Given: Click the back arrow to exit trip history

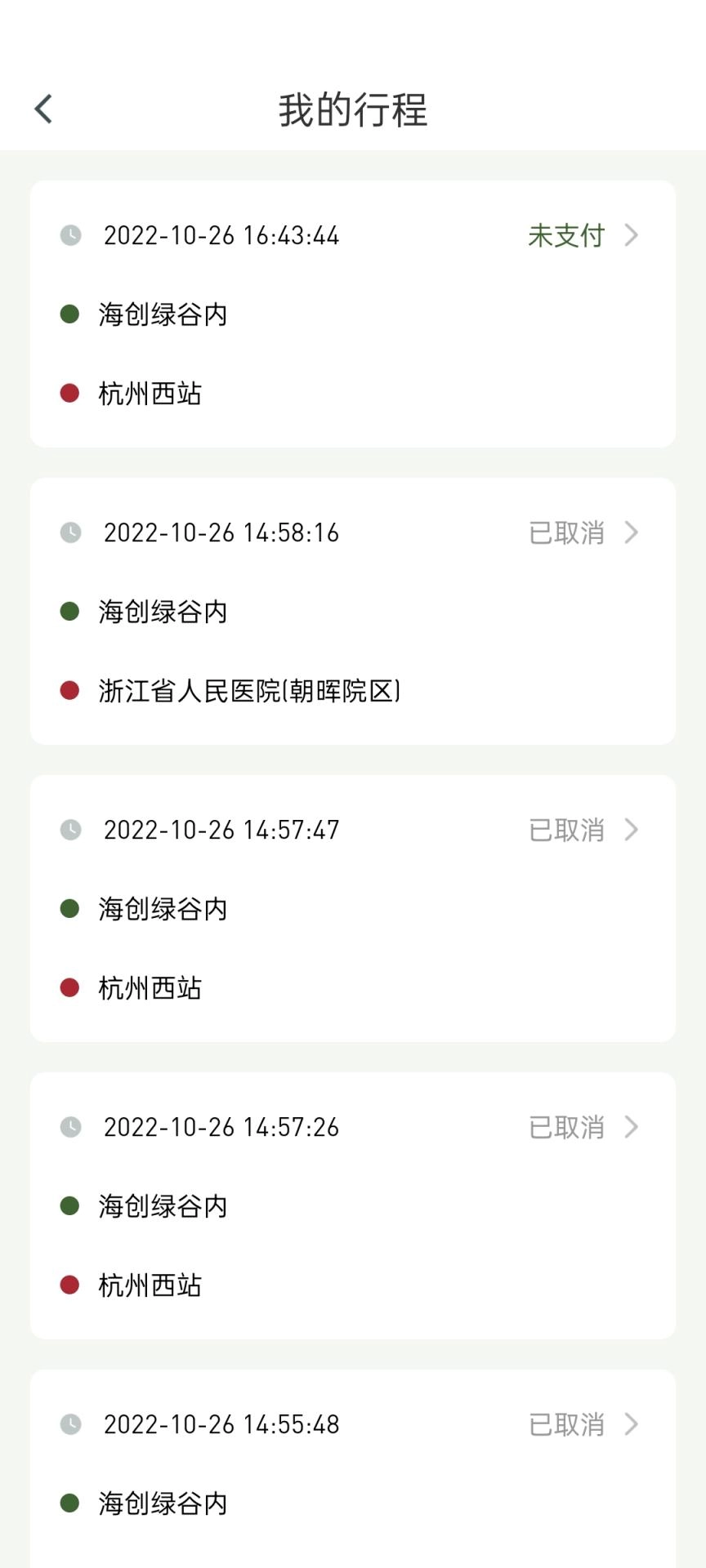Looking at the screenshot, I should pyautogui.click(x=42, y=108).
